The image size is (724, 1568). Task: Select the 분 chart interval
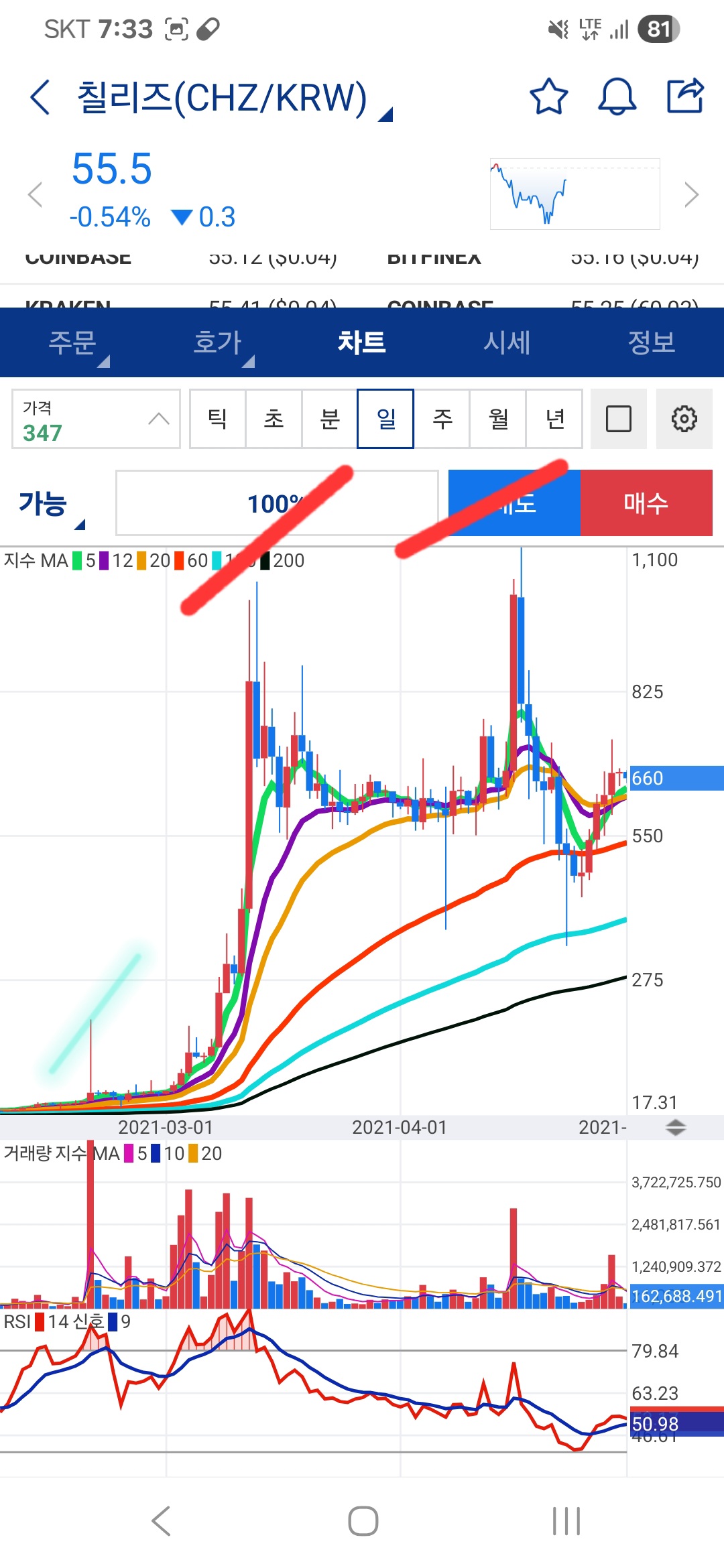[x=330, y=419]
